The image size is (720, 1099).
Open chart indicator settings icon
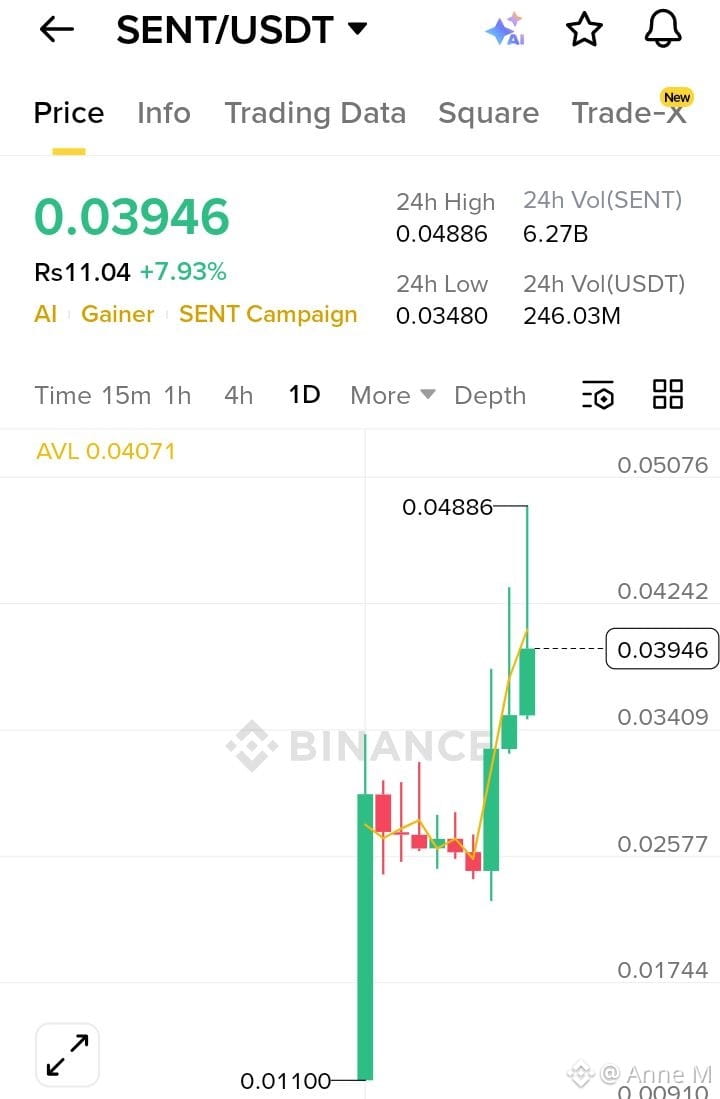coord(598,394)
